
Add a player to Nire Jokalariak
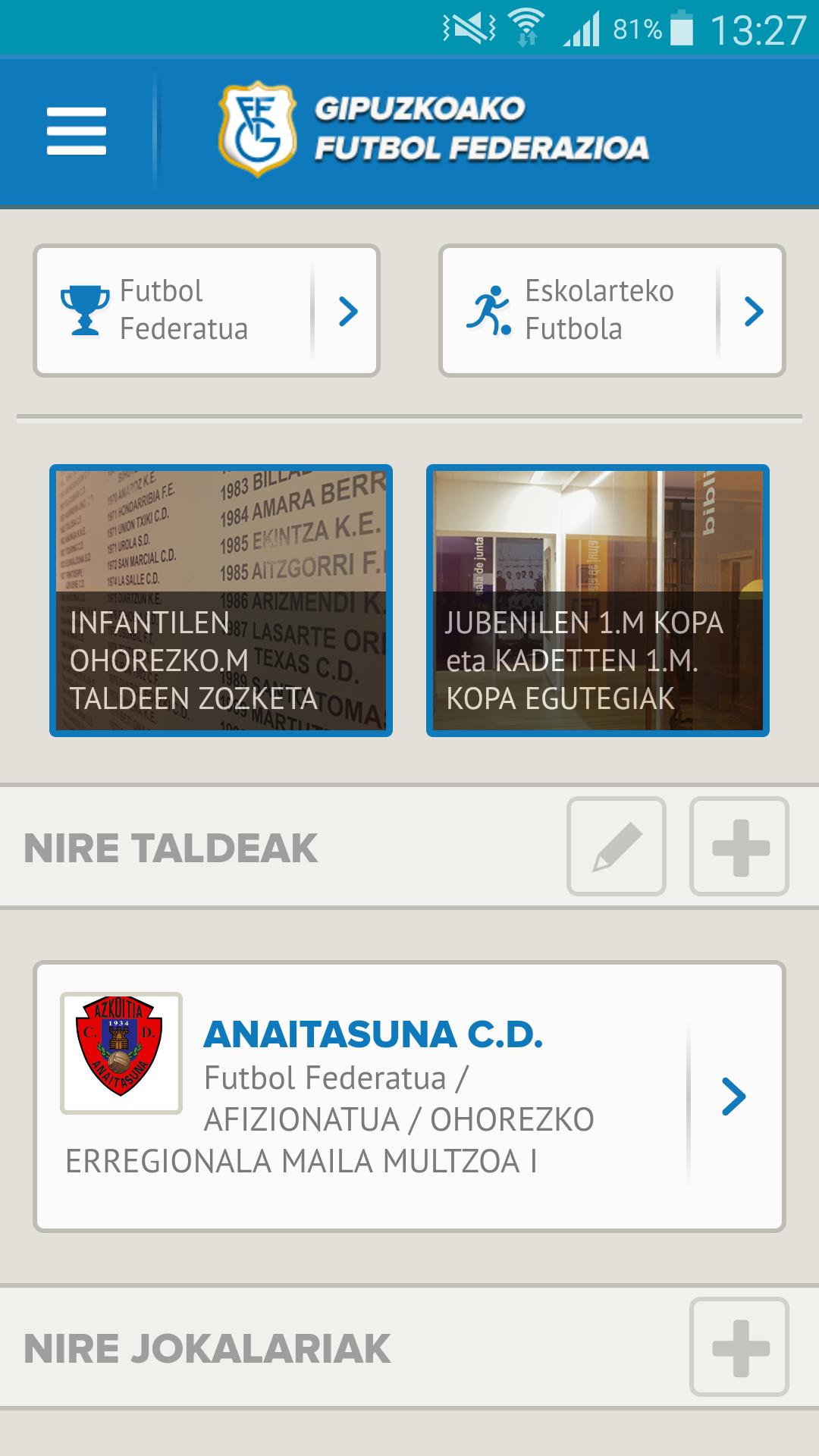(739, 1348)
